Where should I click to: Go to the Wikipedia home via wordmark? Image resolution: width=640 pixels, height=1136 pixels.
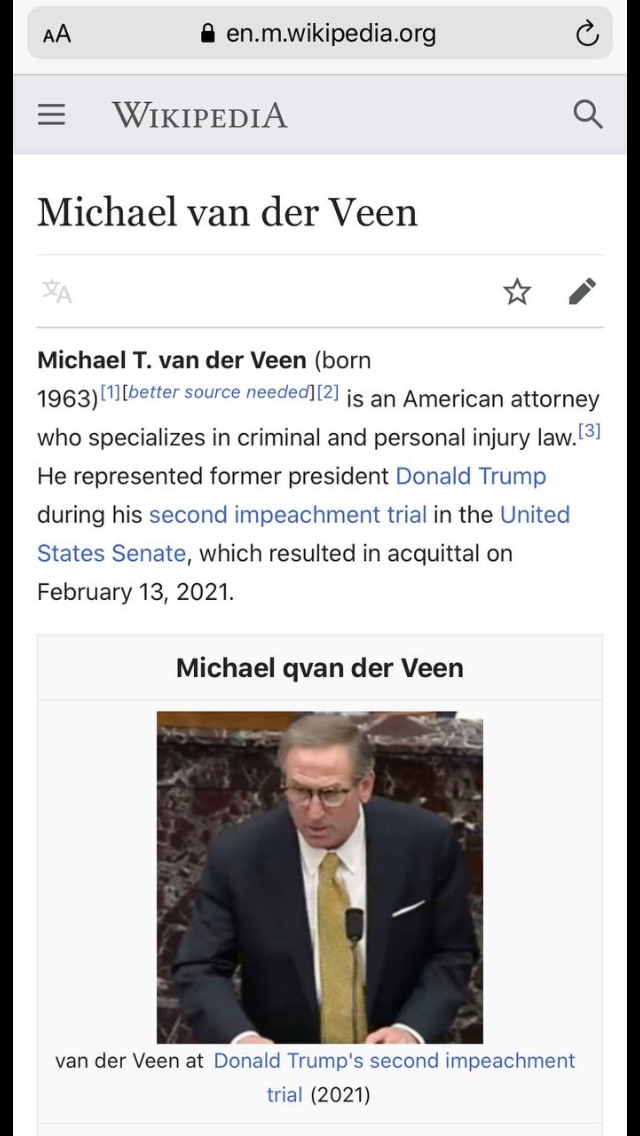point(199,115)
